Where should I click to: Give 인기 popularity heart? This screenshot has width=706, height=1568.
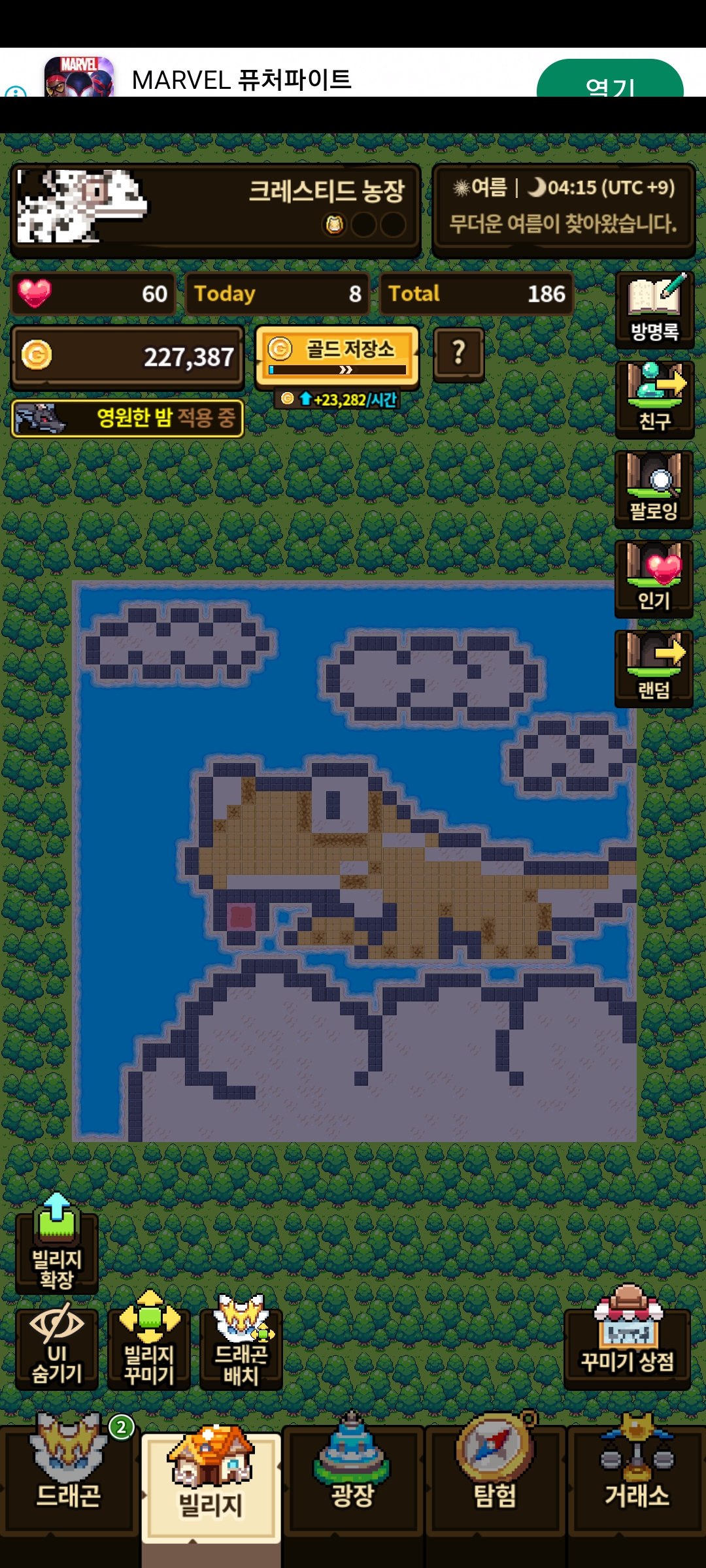click(x=654, y=578)
